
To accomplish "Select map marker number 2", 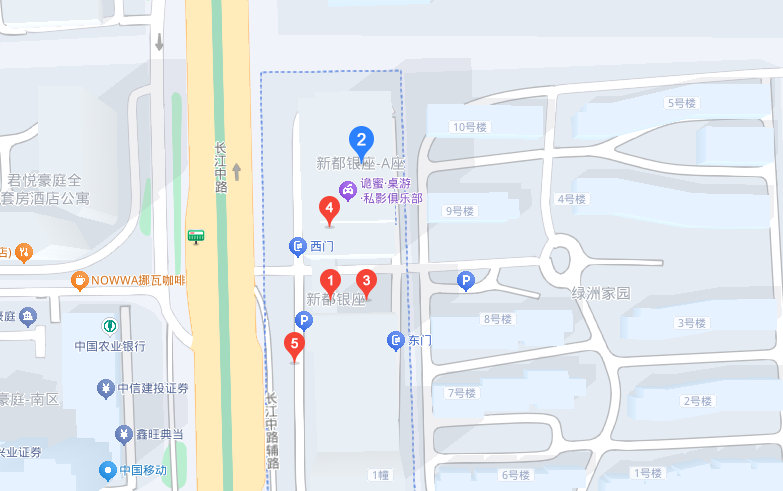I will (361, 140).
